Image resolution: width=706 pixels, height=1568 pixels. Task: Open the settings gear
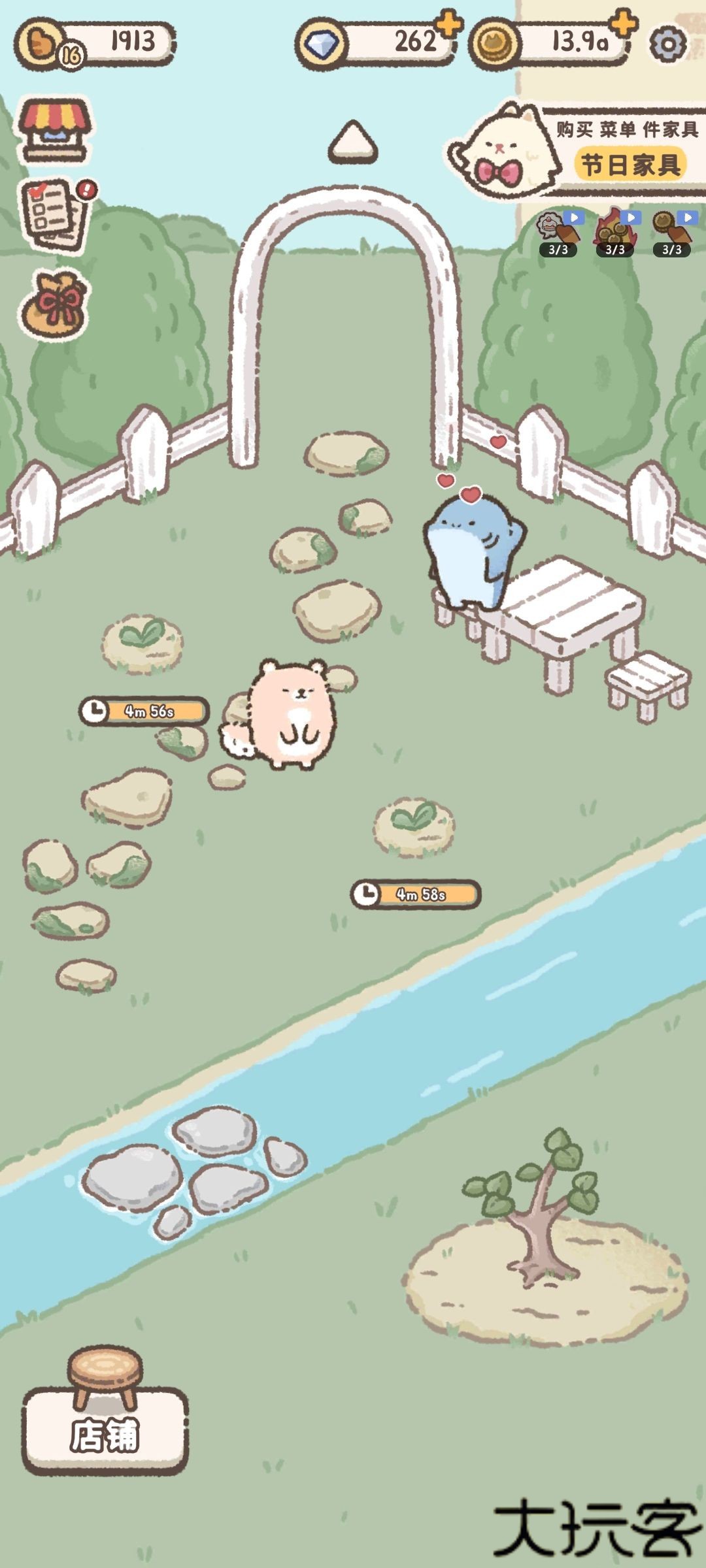(x=667, y=44)
